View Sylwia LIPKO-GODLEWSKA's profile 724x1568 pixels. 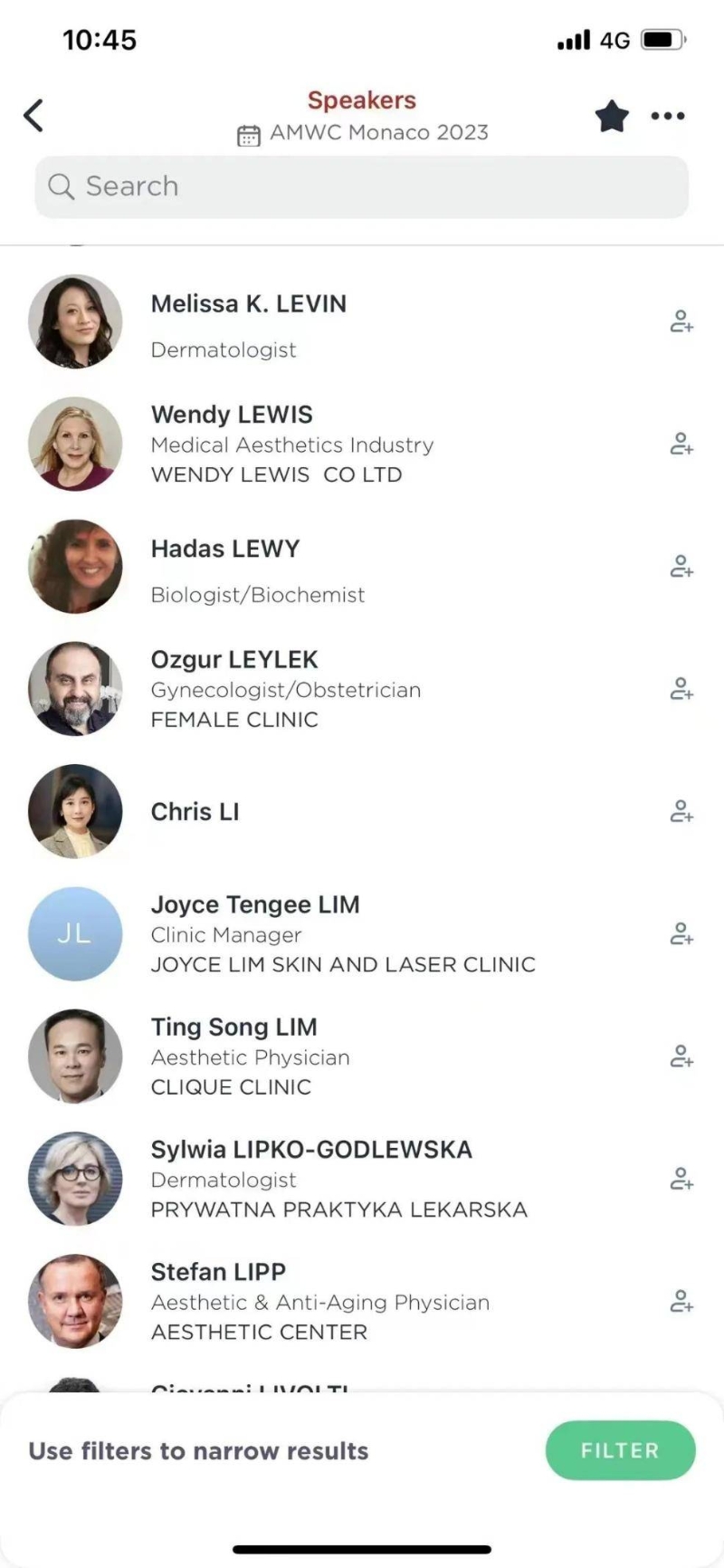tap(311, 1150)
